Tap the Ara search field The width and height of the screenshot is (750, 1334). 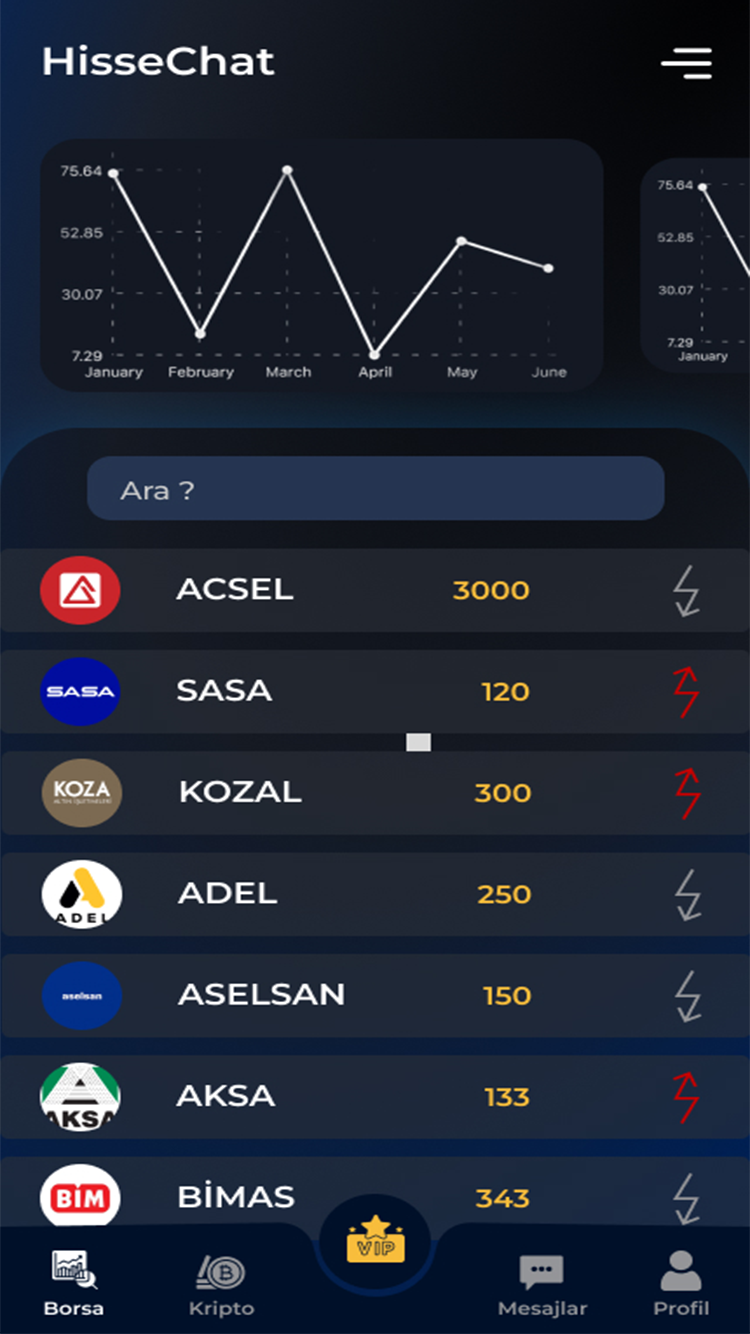point(375,489)
